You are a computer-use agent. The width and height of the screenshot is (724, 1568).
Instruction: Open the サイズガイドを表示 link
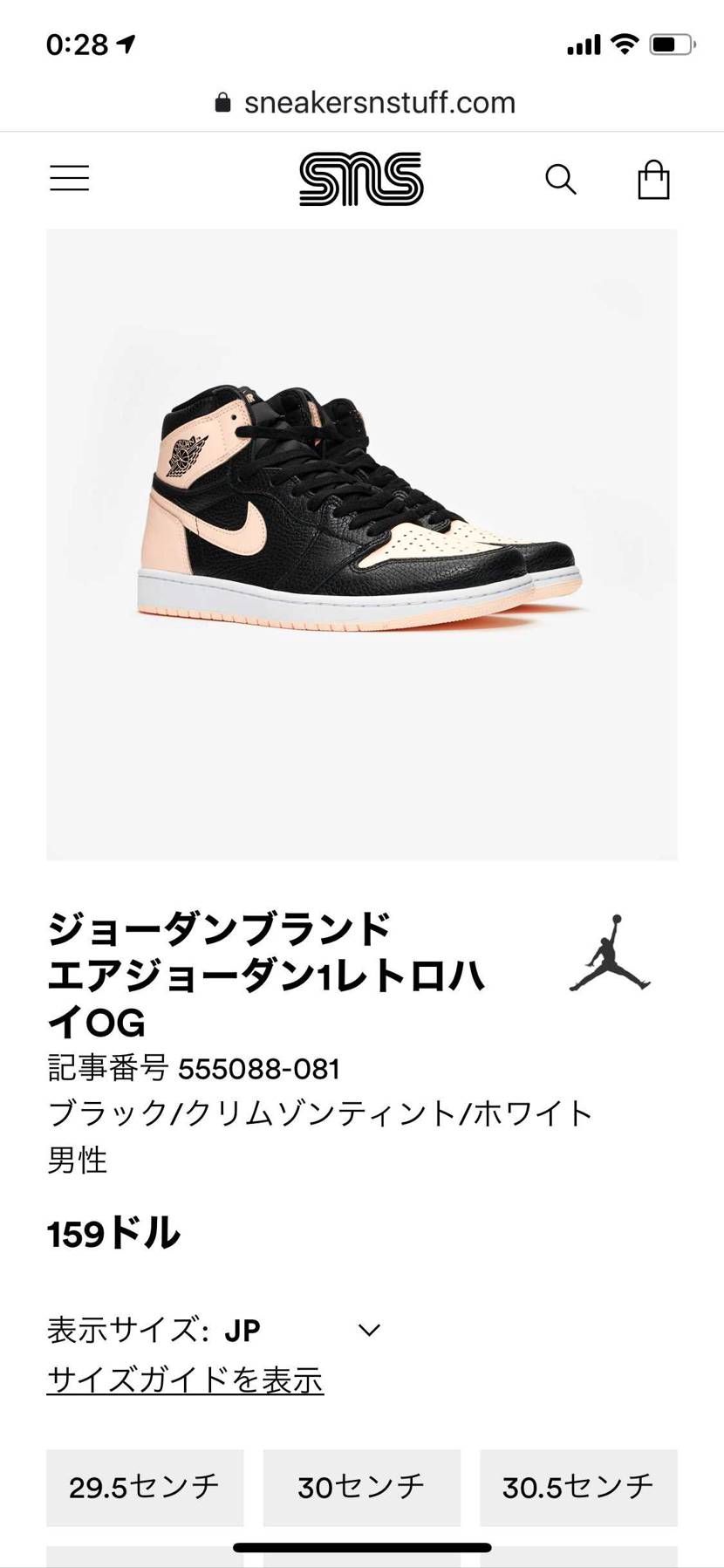(185, 1380)
